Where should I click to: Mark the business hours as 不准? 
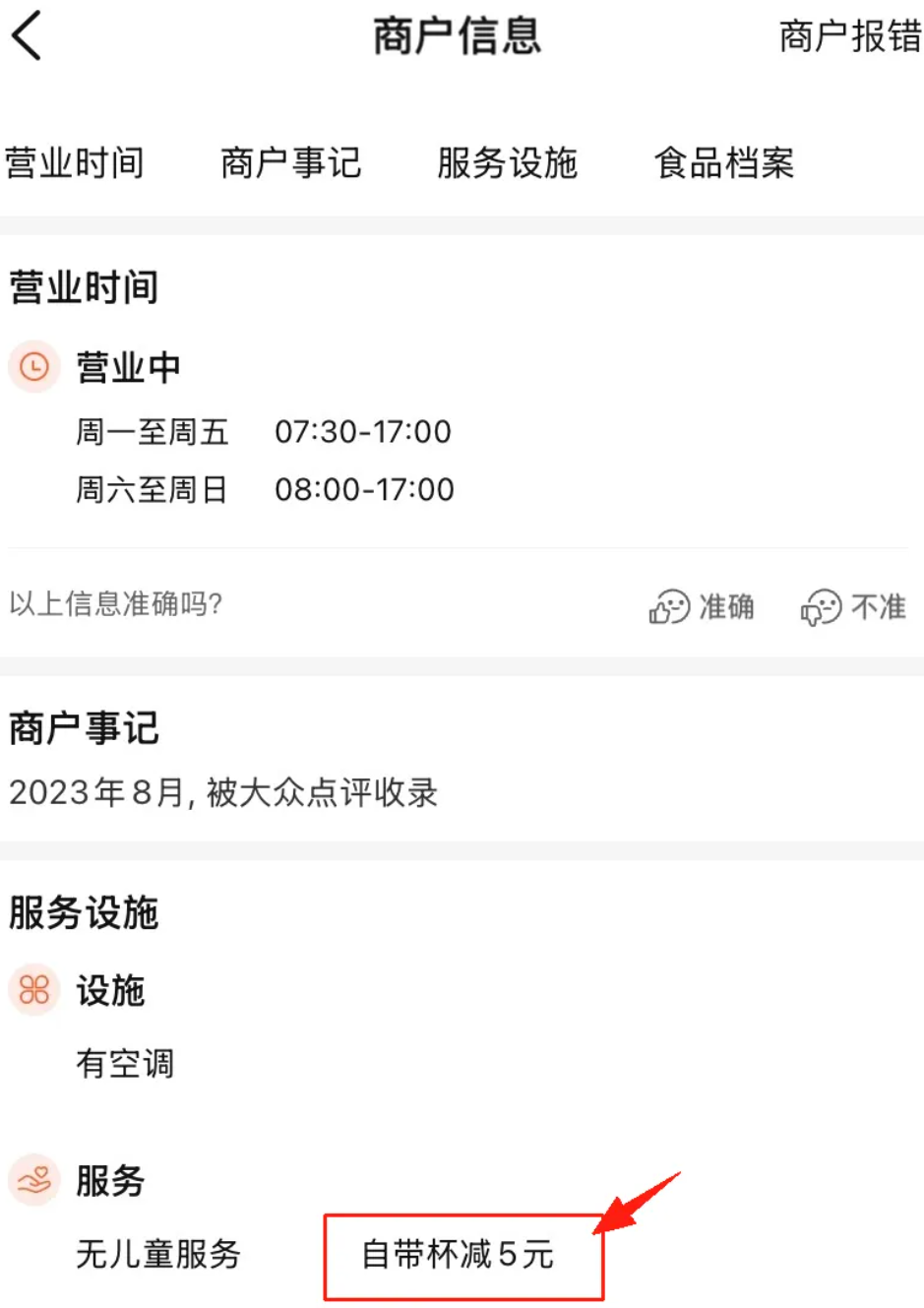pos(853,606)
